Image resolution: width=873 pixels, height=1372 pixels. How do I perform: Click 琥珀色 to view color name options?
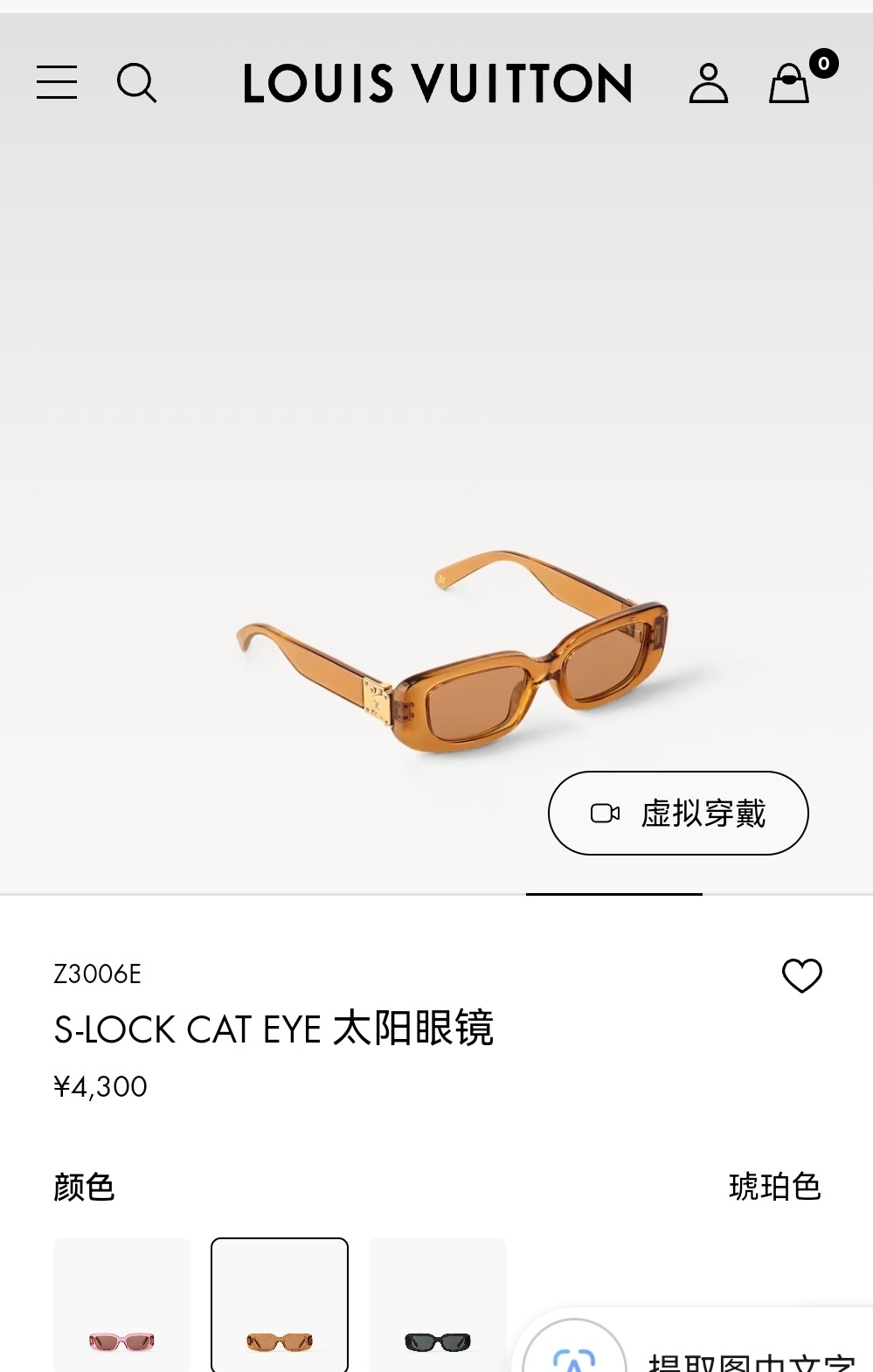tap(774, 1188)
